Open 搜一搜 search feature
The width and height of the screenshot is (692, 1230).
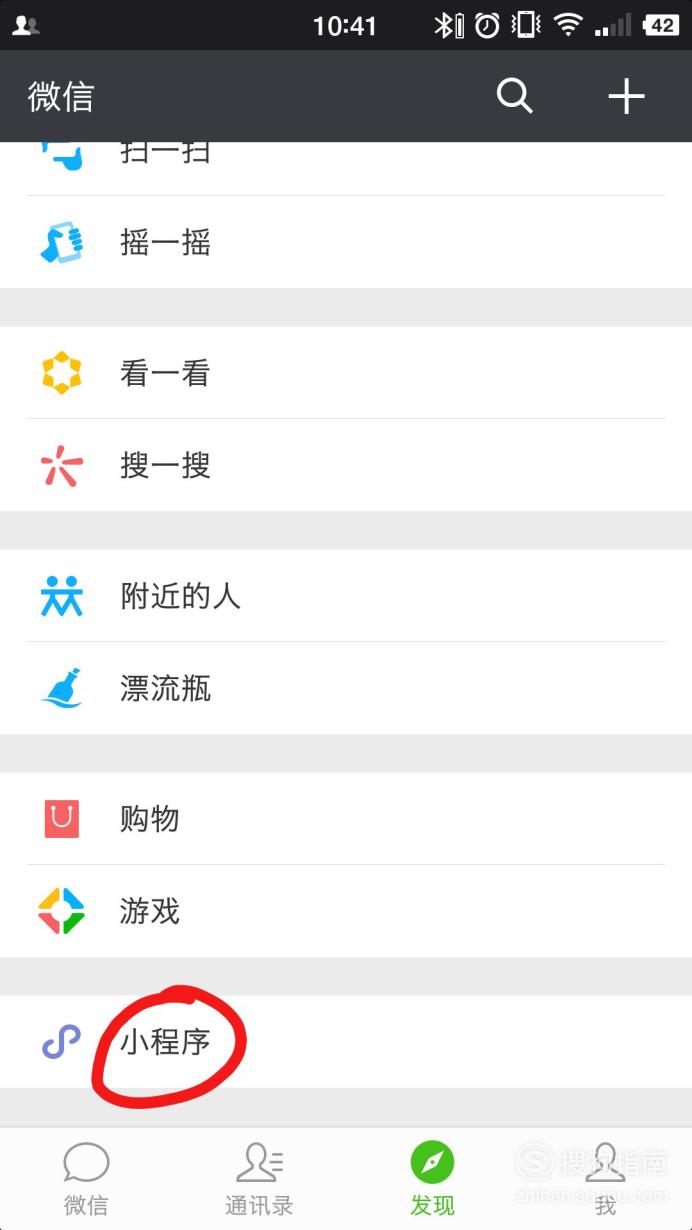pyautogui.click(x=165, y=466)
